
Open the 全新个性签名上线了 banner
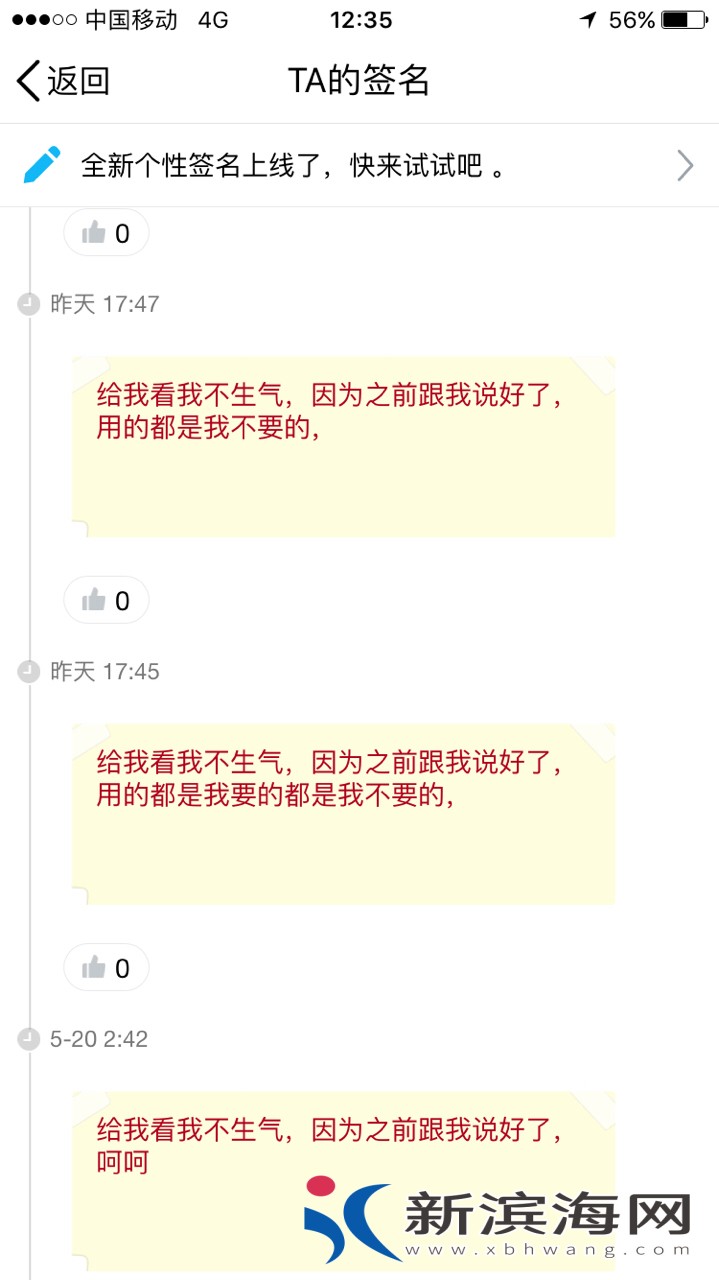(x=359, y=165)
